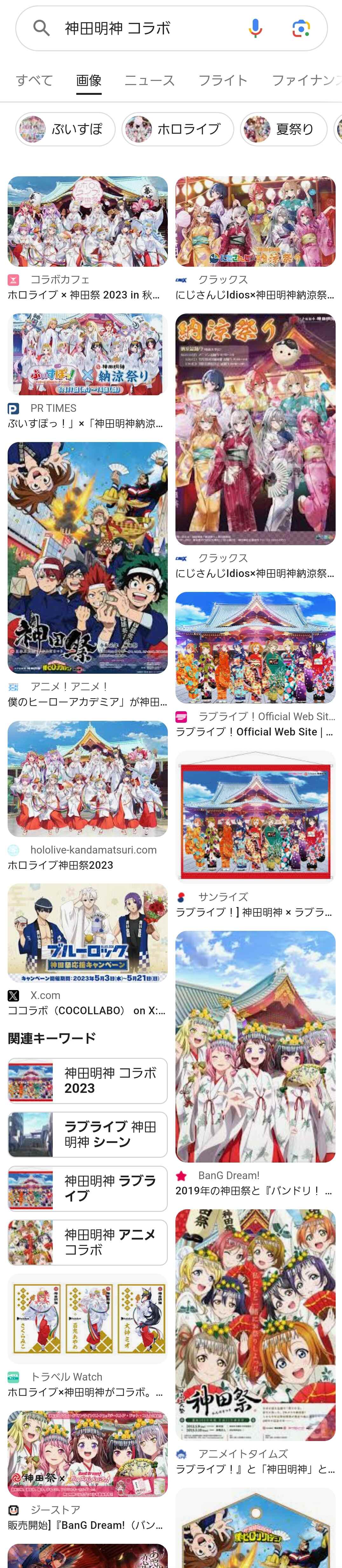Viewport: 342px width, 1568px height.
Task: Open the PR TIMES ぶいすぽっ! 納涼祭り result
Action: (x=87, y=354)
